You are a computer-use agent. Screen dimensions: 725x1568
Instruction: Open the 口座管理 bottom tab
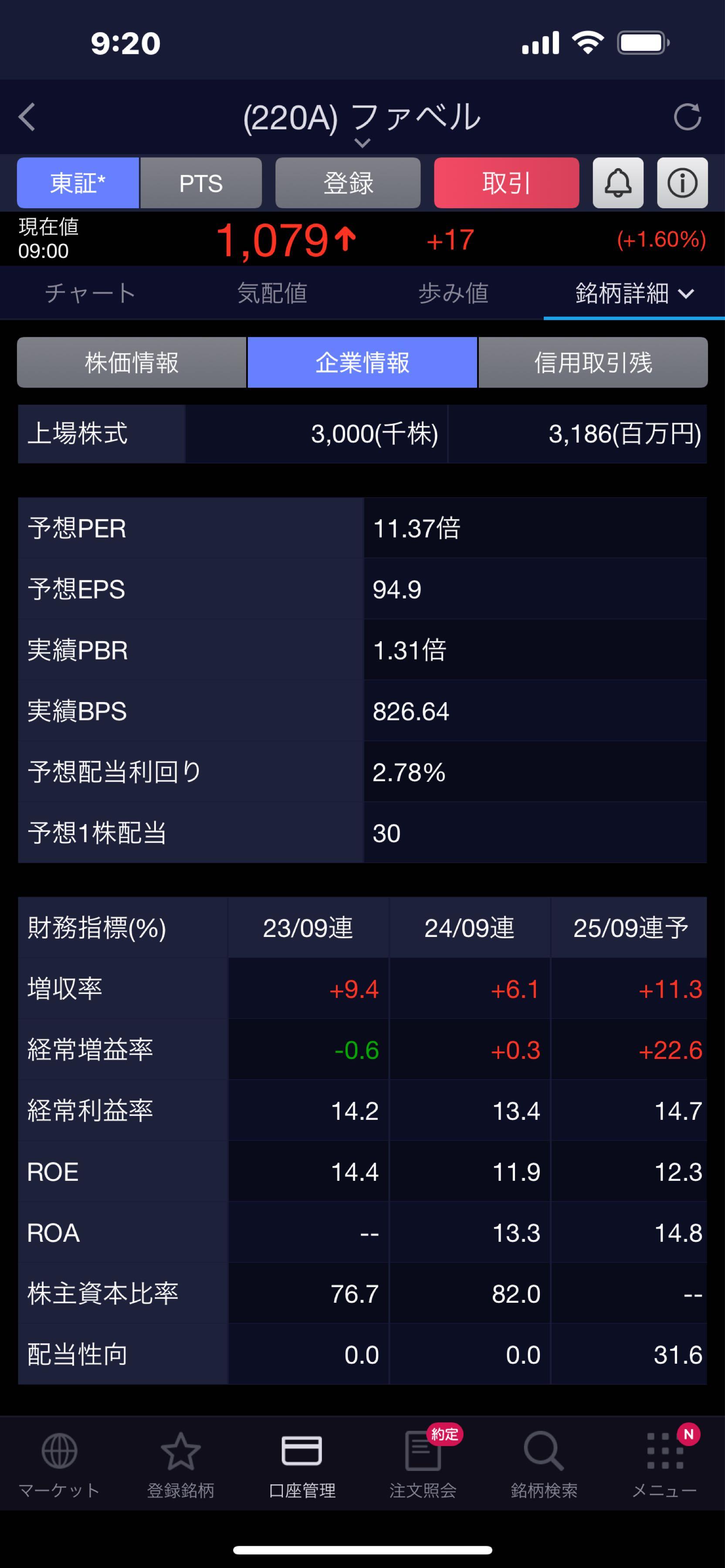302,1464
